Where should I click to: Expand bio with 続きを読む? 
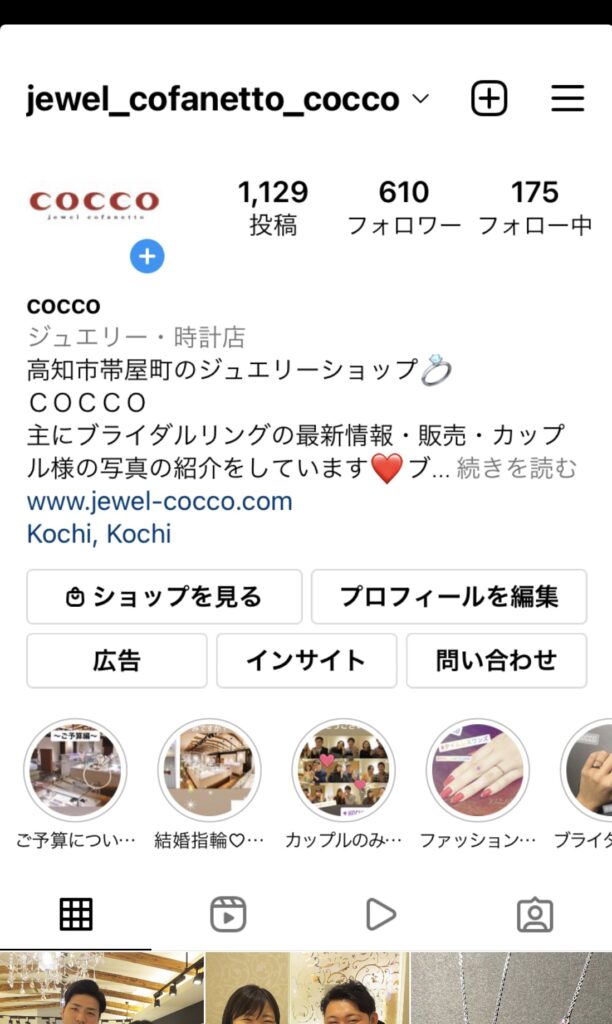pos(516,467)
